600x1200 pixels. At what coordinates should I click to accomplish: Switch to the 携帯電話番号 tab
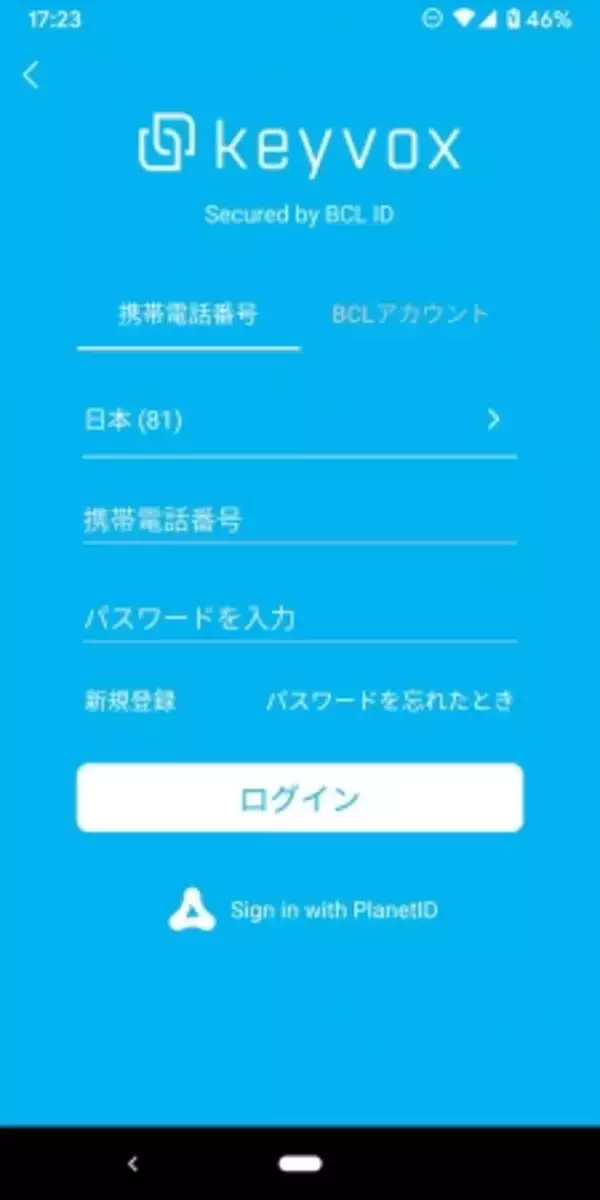point(188,315)
